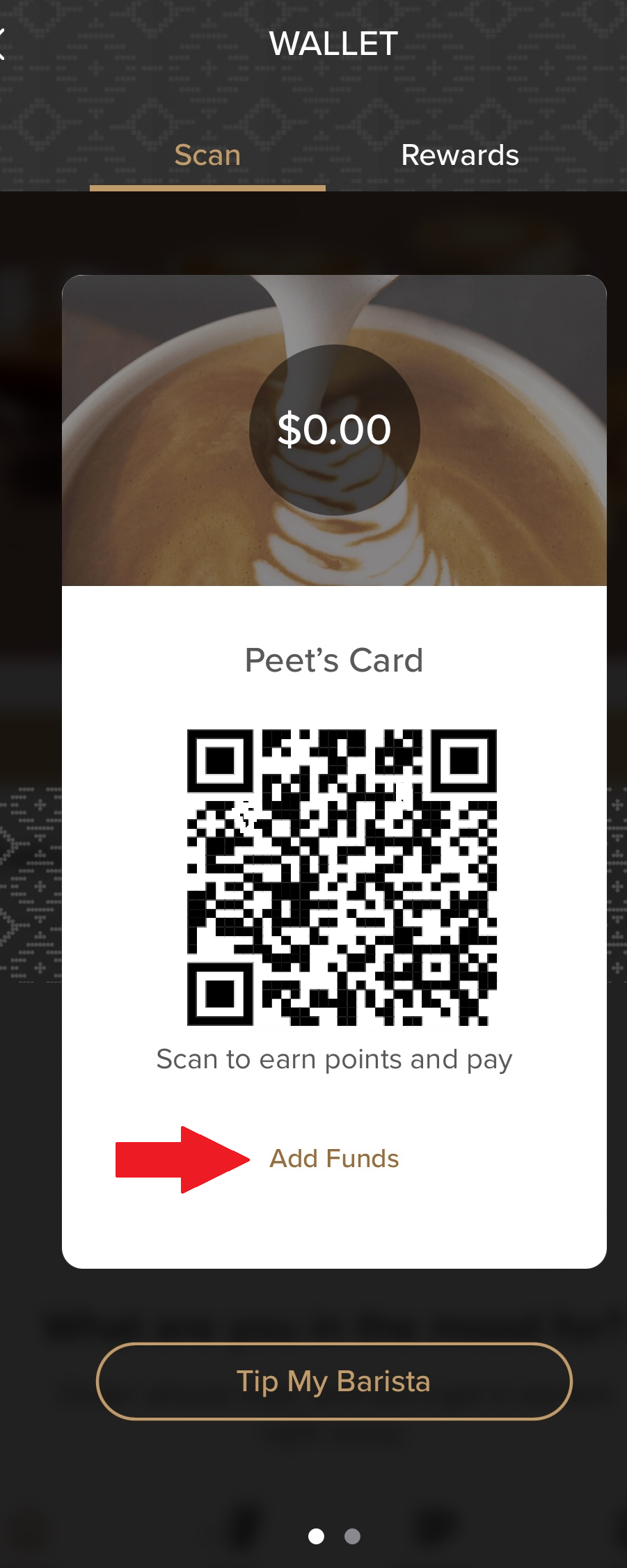Tap the Tip My Barista button
The height and width of the screenshot is (1568, 627).
334,1381
